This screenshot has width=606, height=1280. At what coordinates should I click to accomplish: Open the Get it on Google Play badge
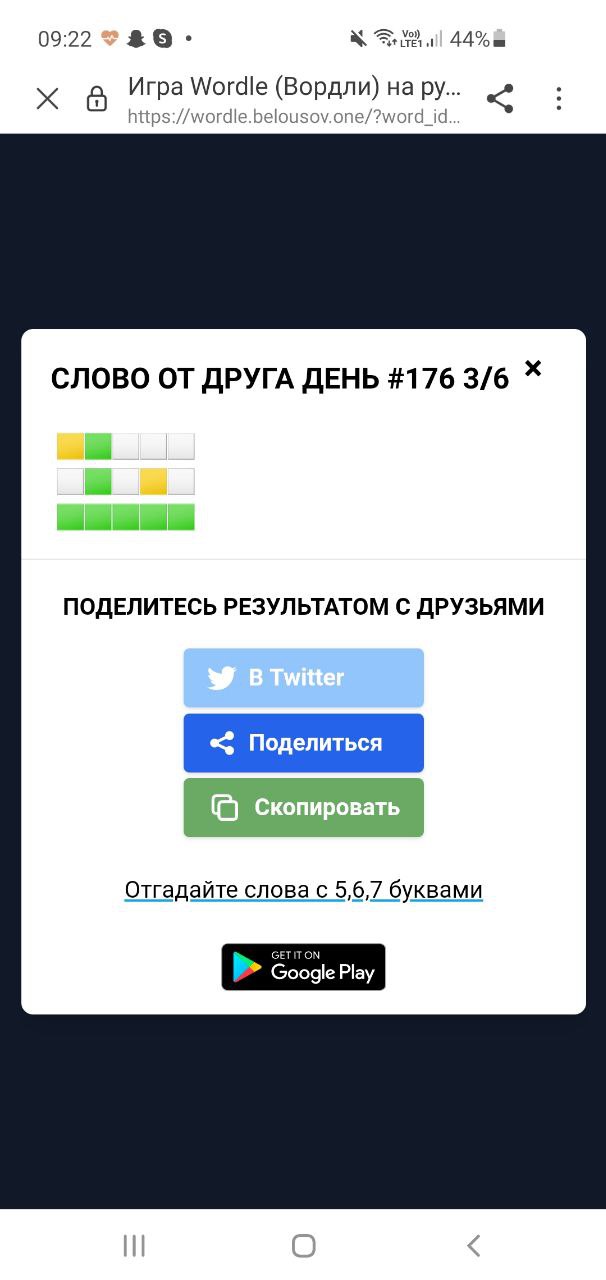303,967
